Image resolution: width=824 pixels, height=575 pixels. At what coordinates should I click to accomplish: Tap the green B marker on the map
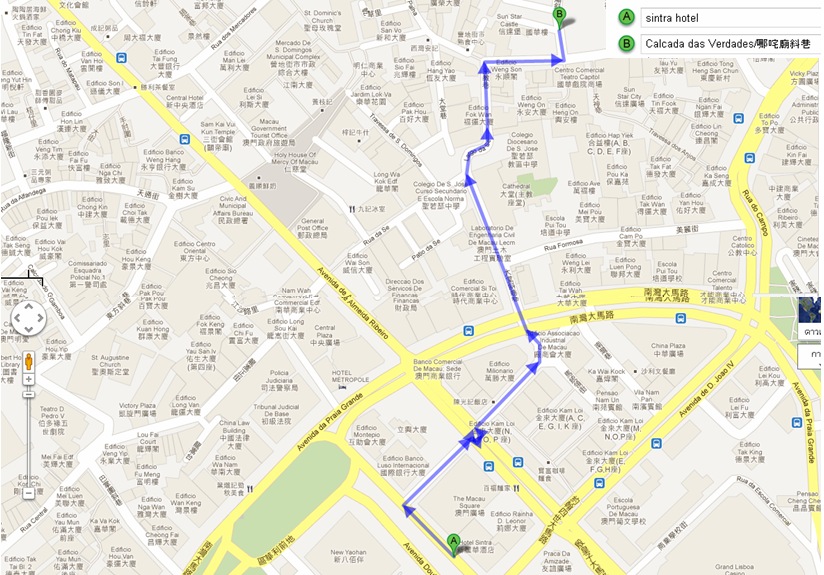coord(560,14)
